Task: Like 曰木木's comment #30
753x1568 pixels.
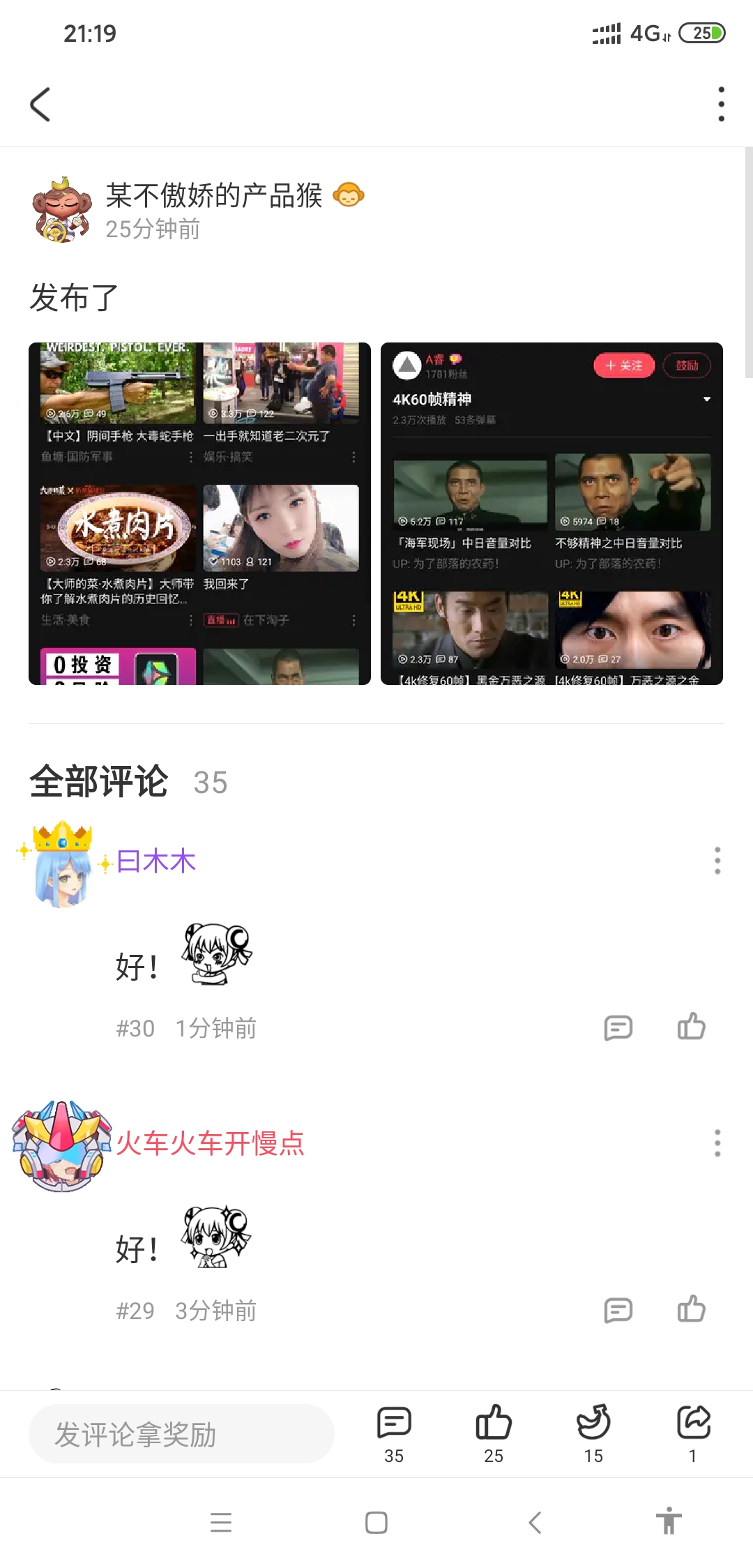Action: click(x=691, y=1027)
